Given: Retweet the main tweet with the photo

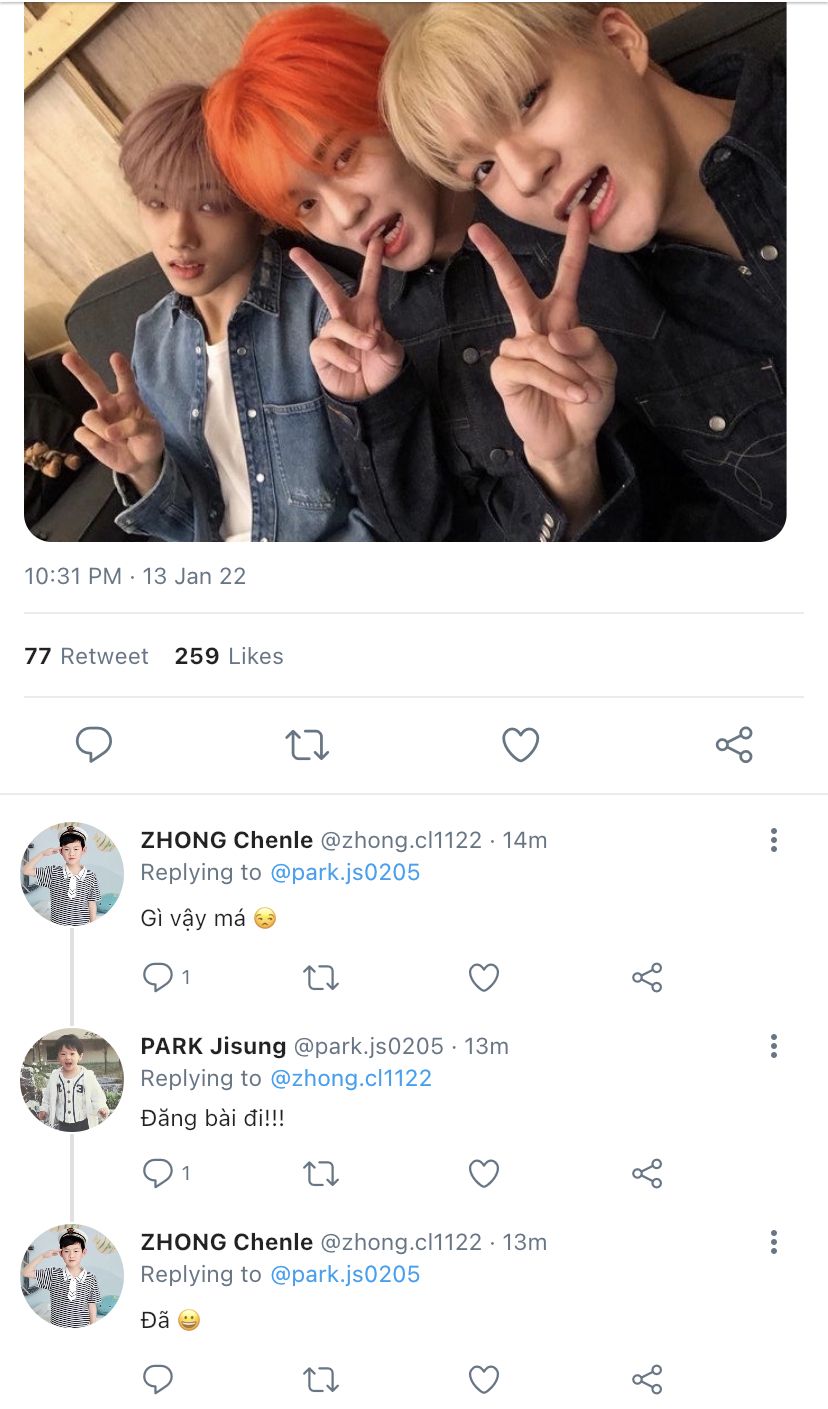Looking at the screenshot, I should pyautogui.click(x=307, y=745).
